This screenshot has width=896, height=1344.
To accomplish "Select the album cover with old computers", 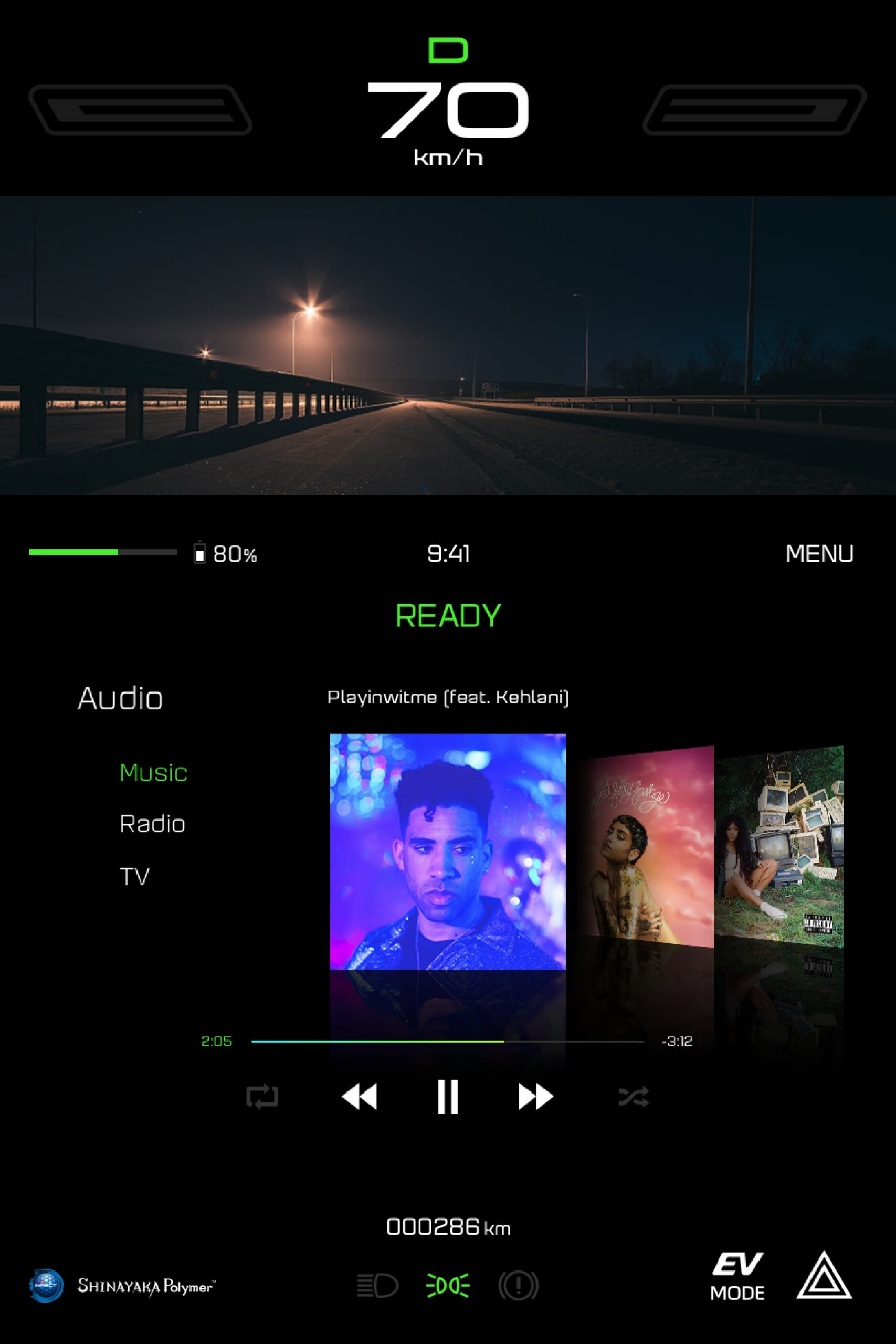I will click(780, 846).
